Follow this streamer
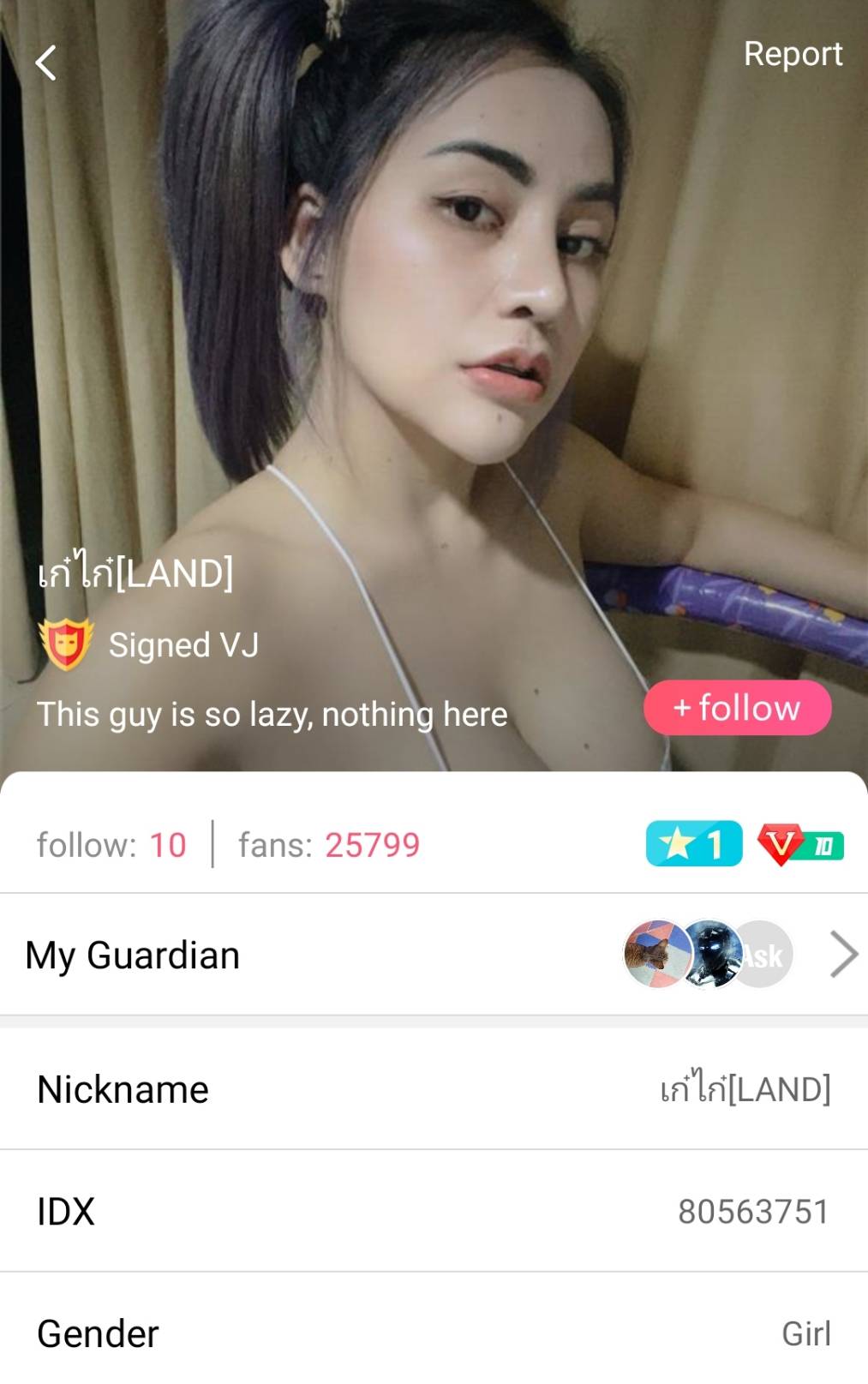This screenshot has height=1384, width=868. tap(737, 708)
